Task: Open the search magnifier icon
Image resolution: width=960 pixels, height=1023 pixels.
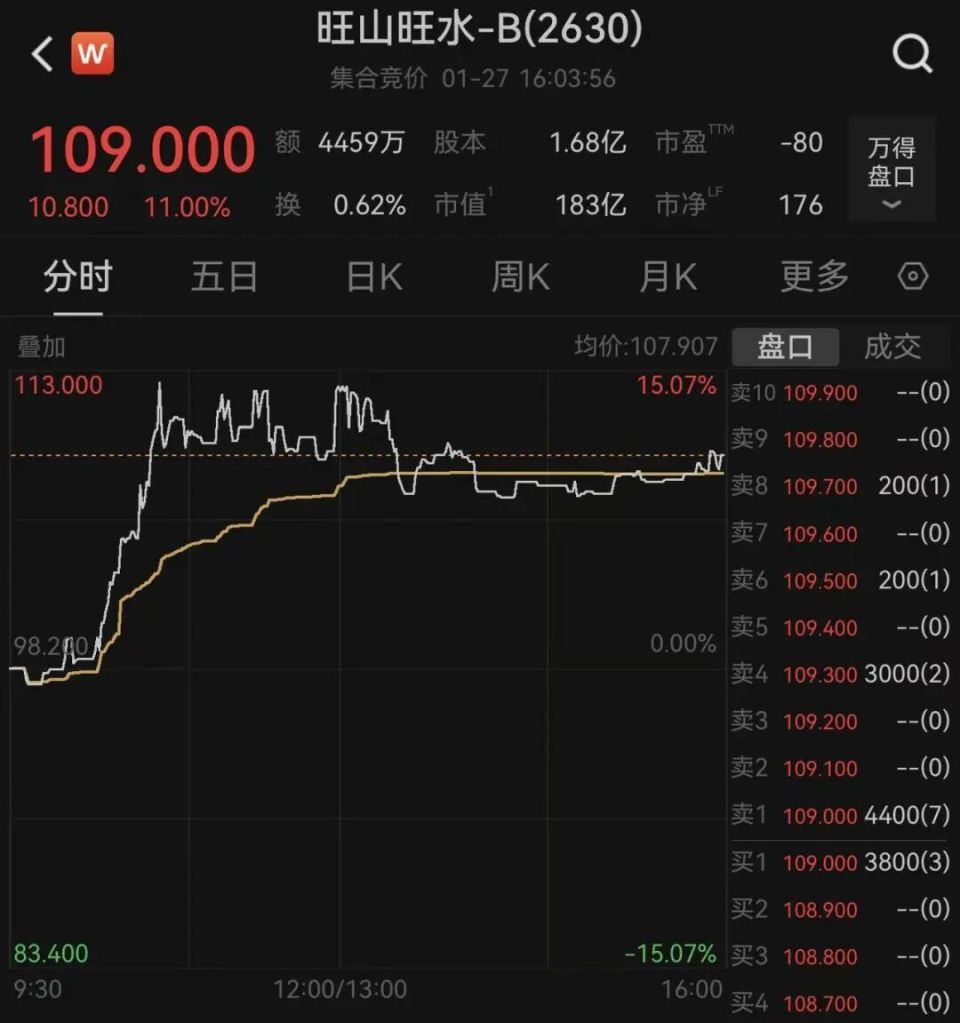Action: point(911,54)
